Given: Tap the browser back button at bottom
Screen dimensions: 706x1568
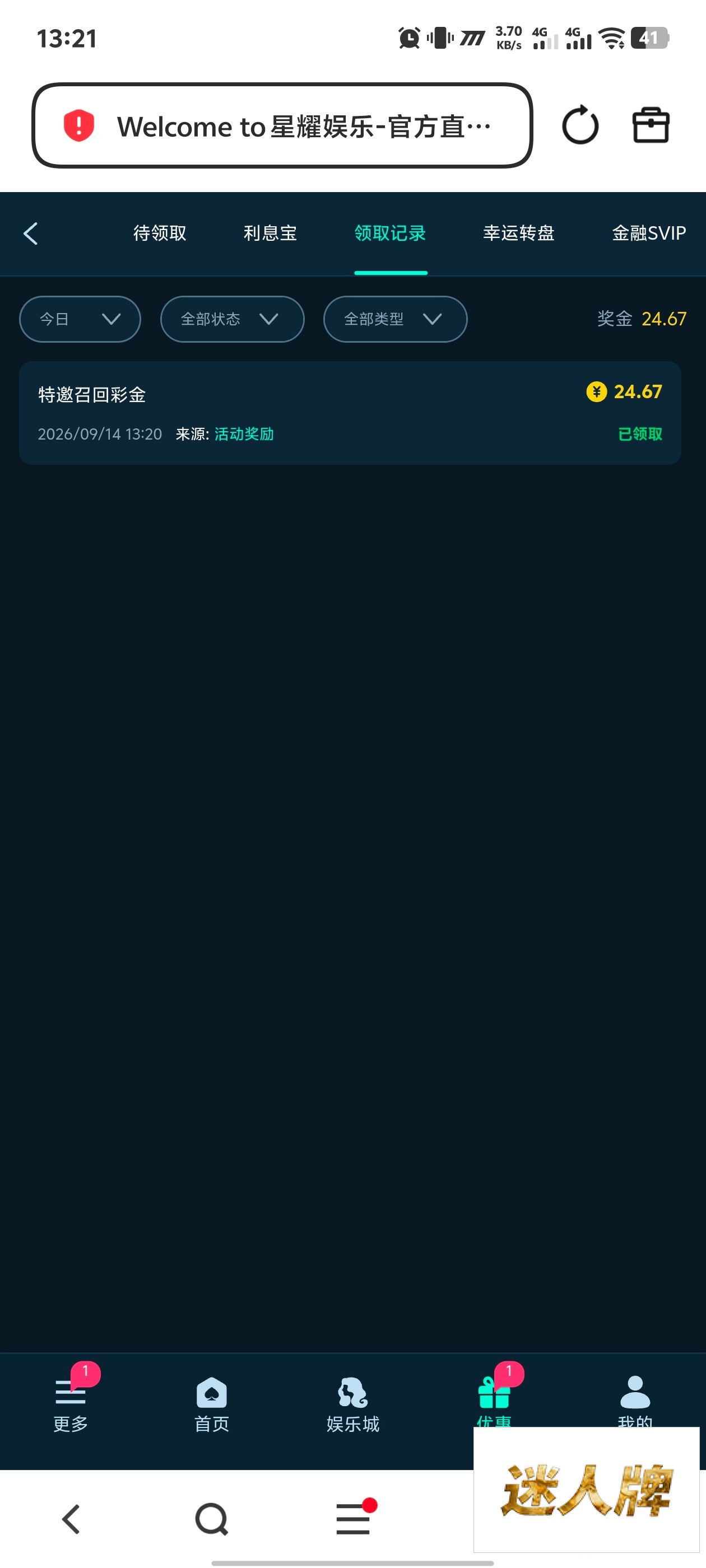Looking at the screenshot, I should (71, 1519).
